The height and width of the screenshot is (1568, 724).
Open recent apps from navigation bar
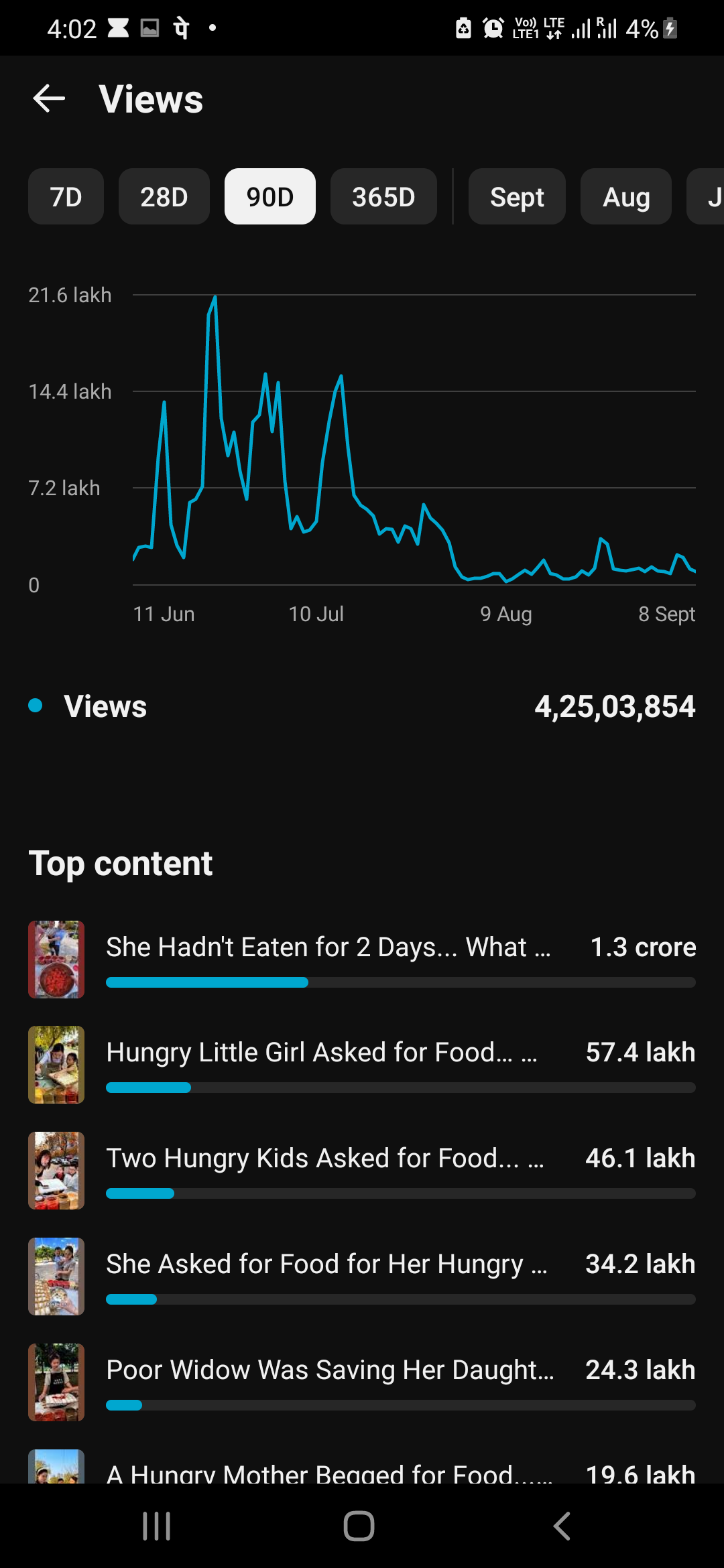(157, 1526)
